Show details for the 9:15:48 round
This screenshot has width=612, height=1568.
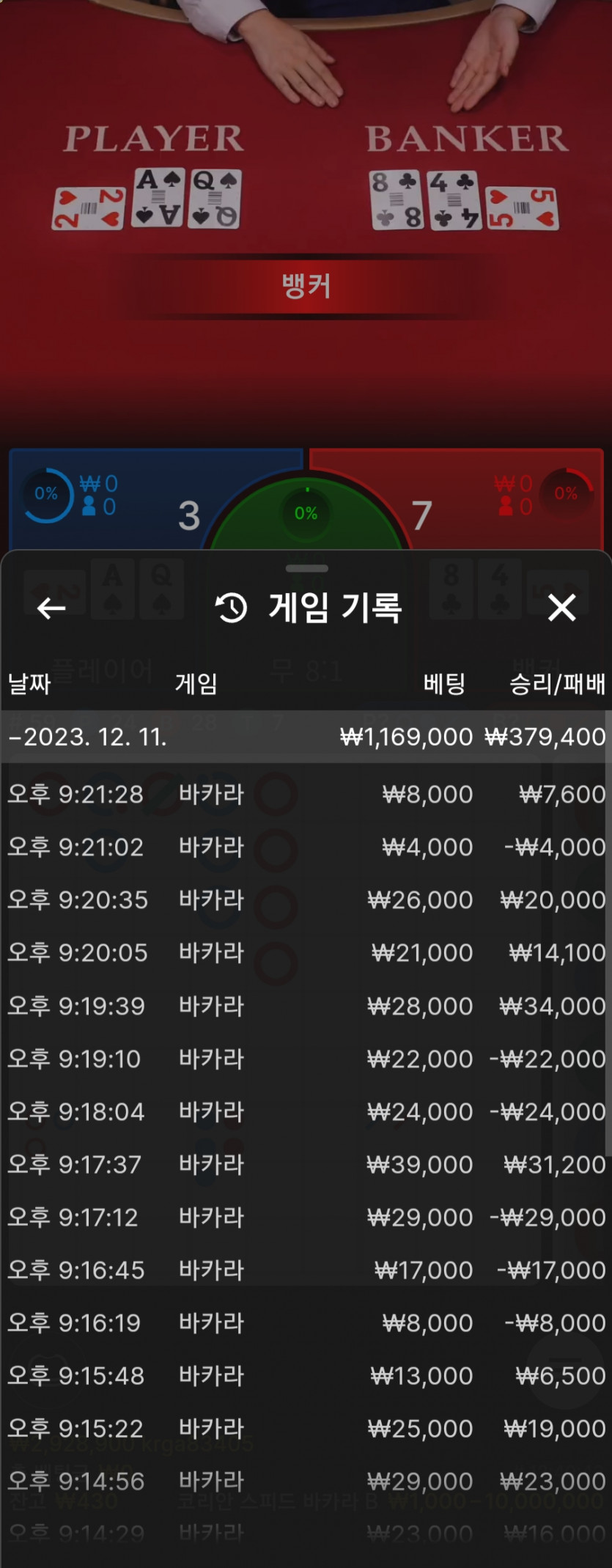pyautogui.click(x=306, y=1375)
